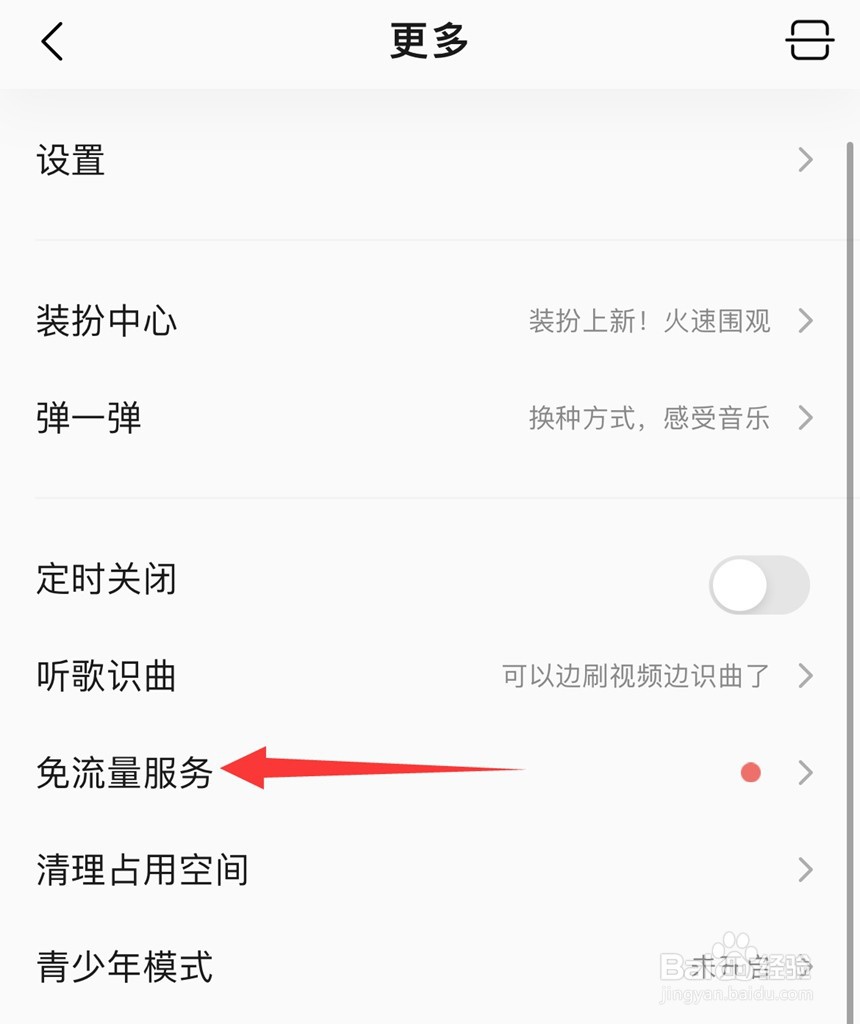Open 青少年模式 teen mode
Image resolution: width=860 pixels, height=1024 pixels.
click(124, 967)
